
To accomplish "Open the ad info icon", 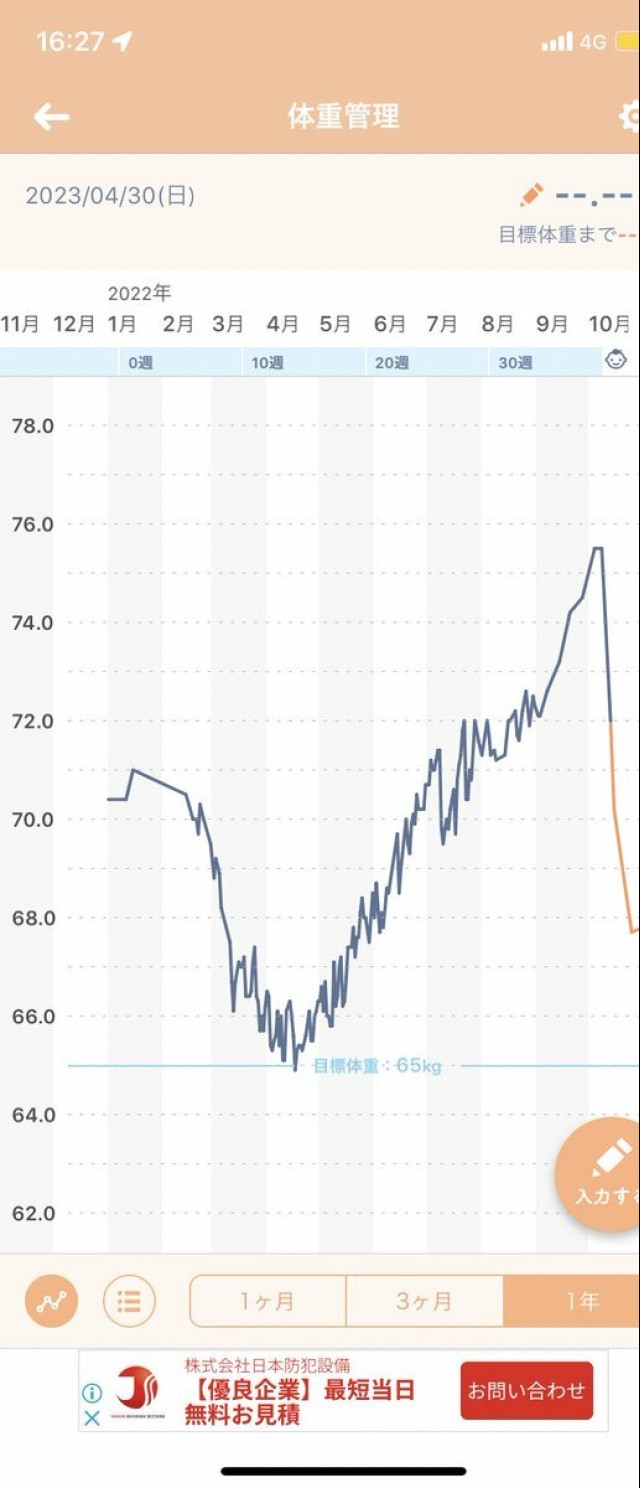I will coord(91,1392).
